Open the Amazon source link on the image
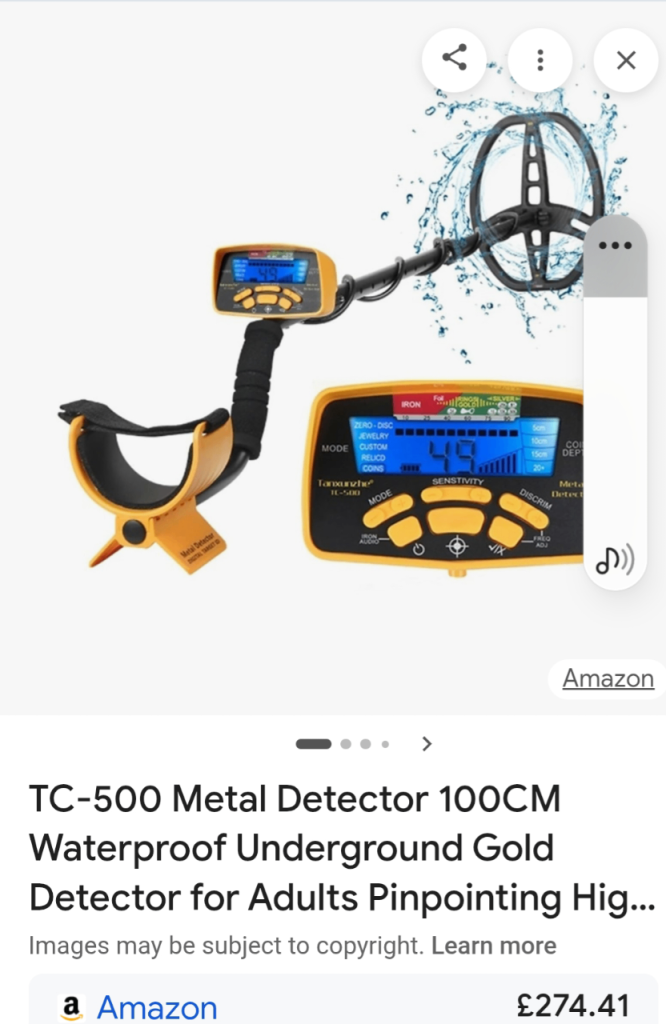 [x=607, y=679]
